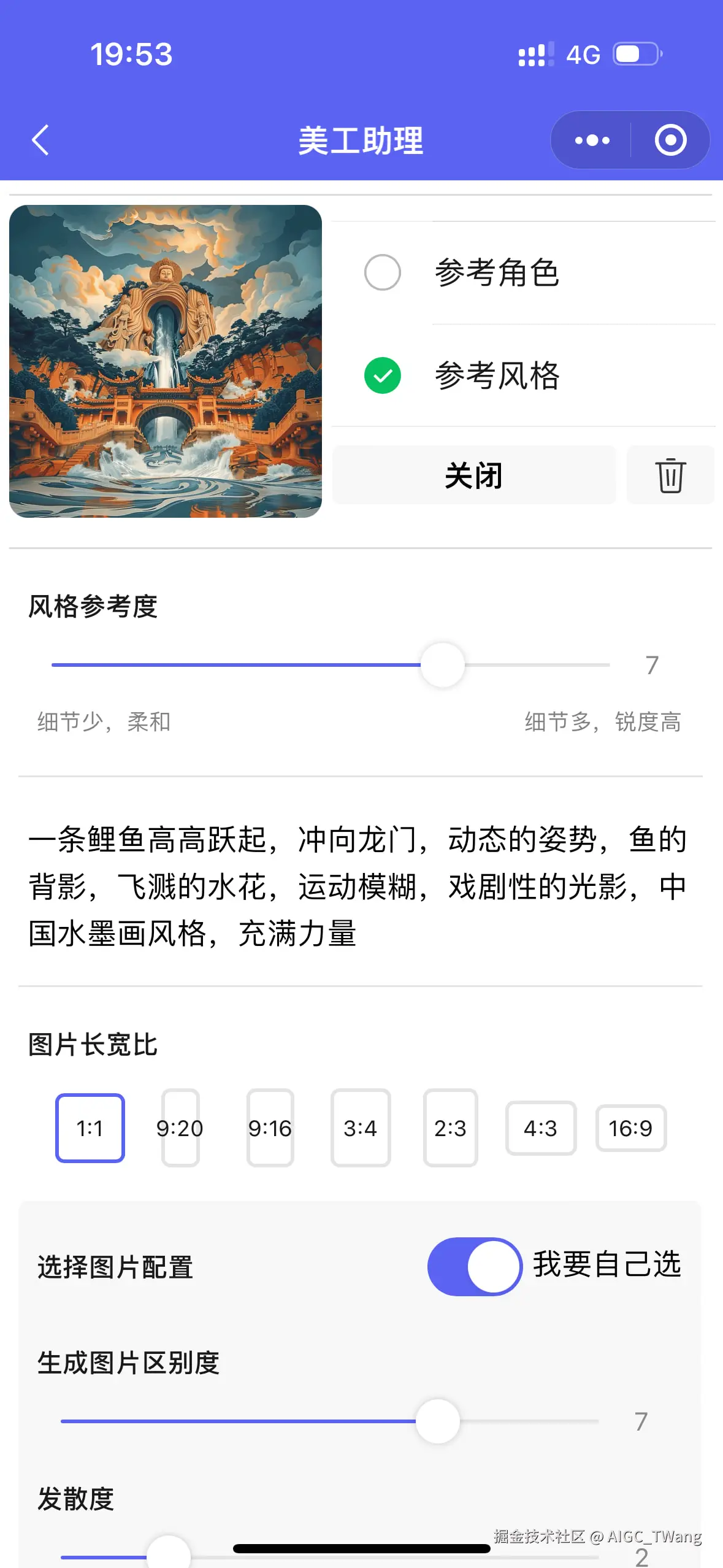723x1568 pixels.
Task: Choose the 3:4 aspect ratio
Action: (360, 1128)
